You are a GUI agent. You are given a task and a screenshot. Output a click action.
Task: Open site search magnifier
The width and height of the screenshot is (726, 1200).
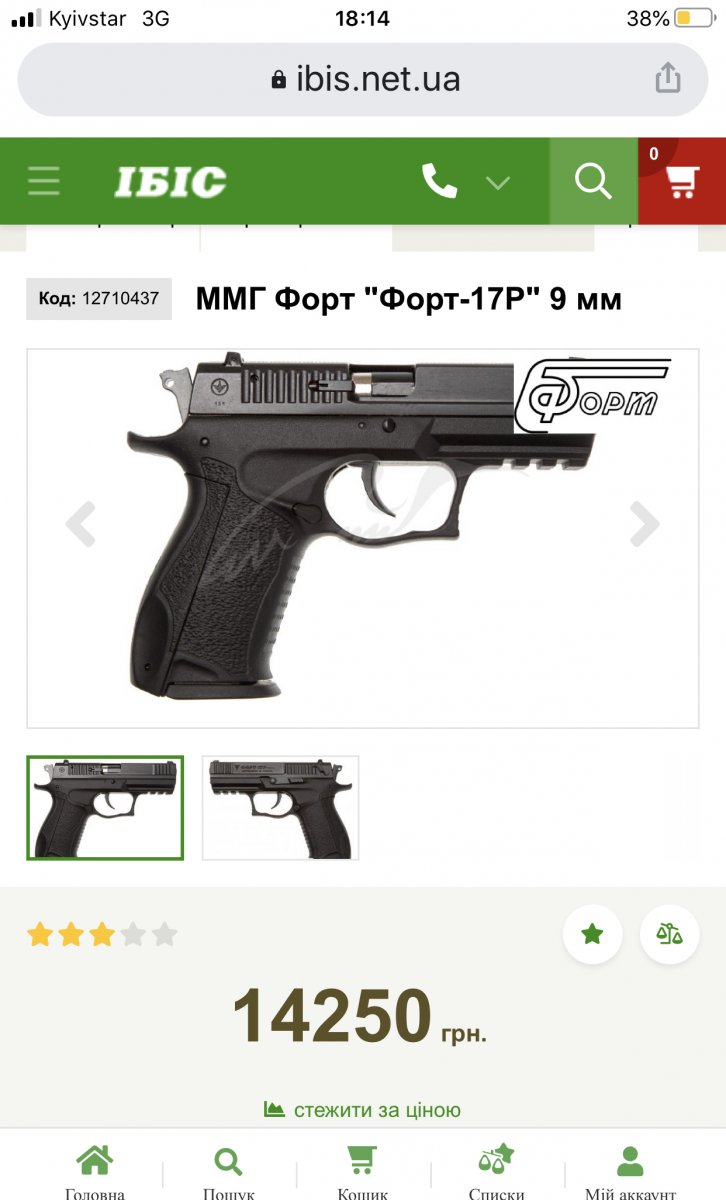pyautogui.click(x=593, y=181)
